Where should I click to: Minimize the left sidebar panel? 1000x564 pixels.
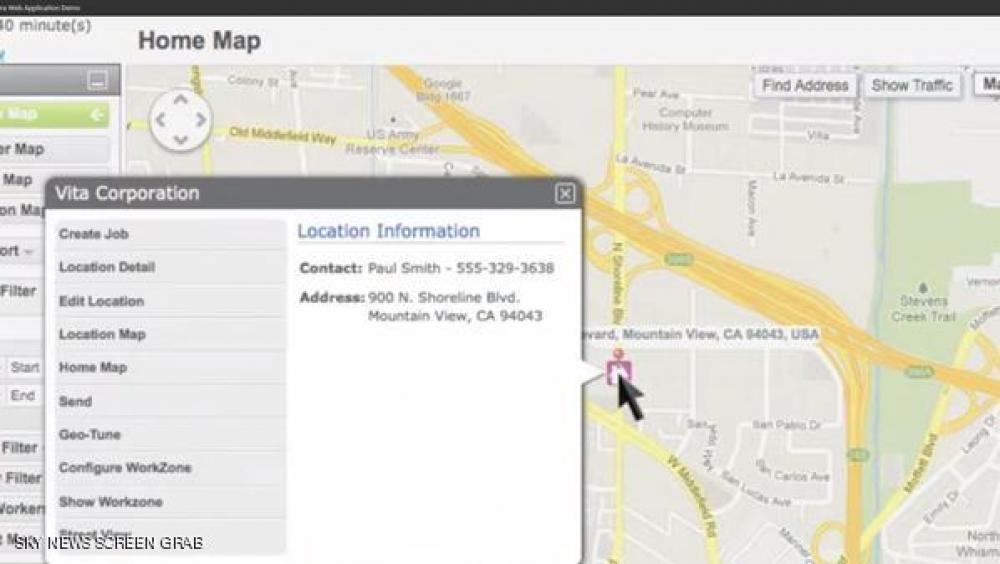coord(97,80)
